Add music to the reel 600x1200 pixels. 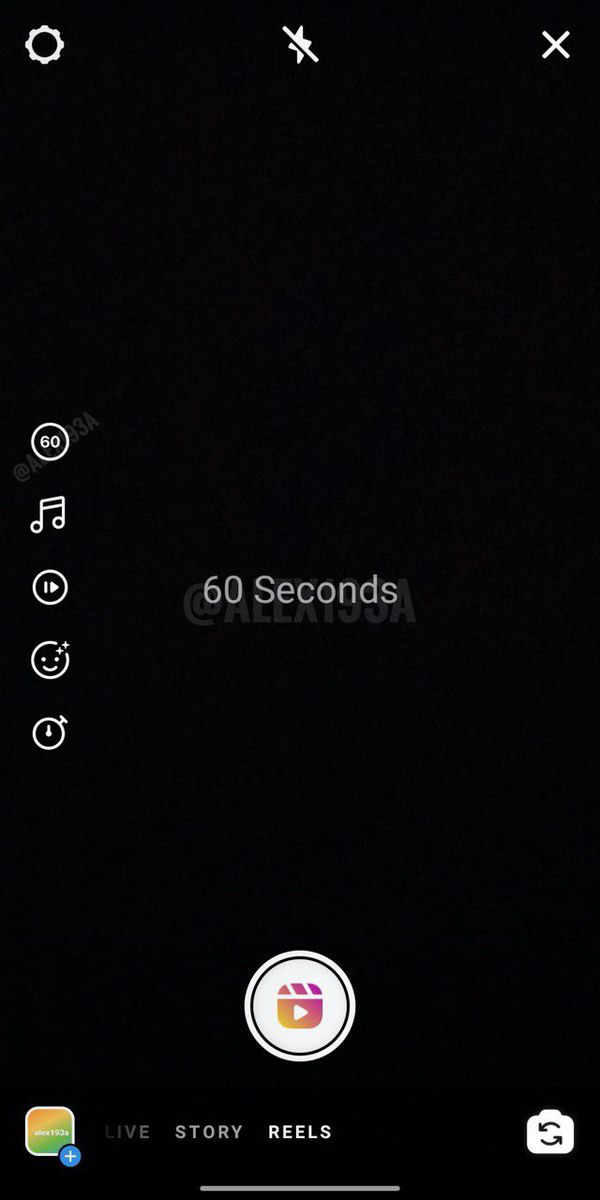tap(48, 515)
